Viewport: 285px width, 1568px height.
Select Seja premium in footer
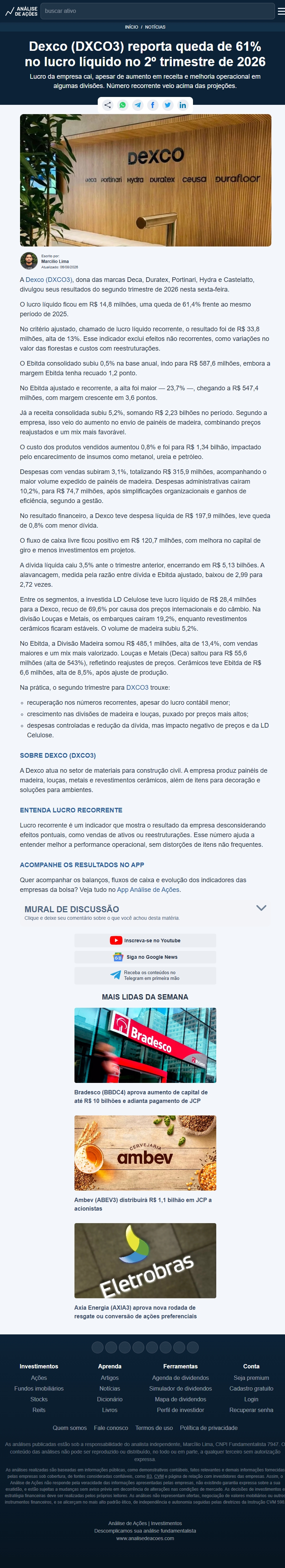coord(251,1377)
